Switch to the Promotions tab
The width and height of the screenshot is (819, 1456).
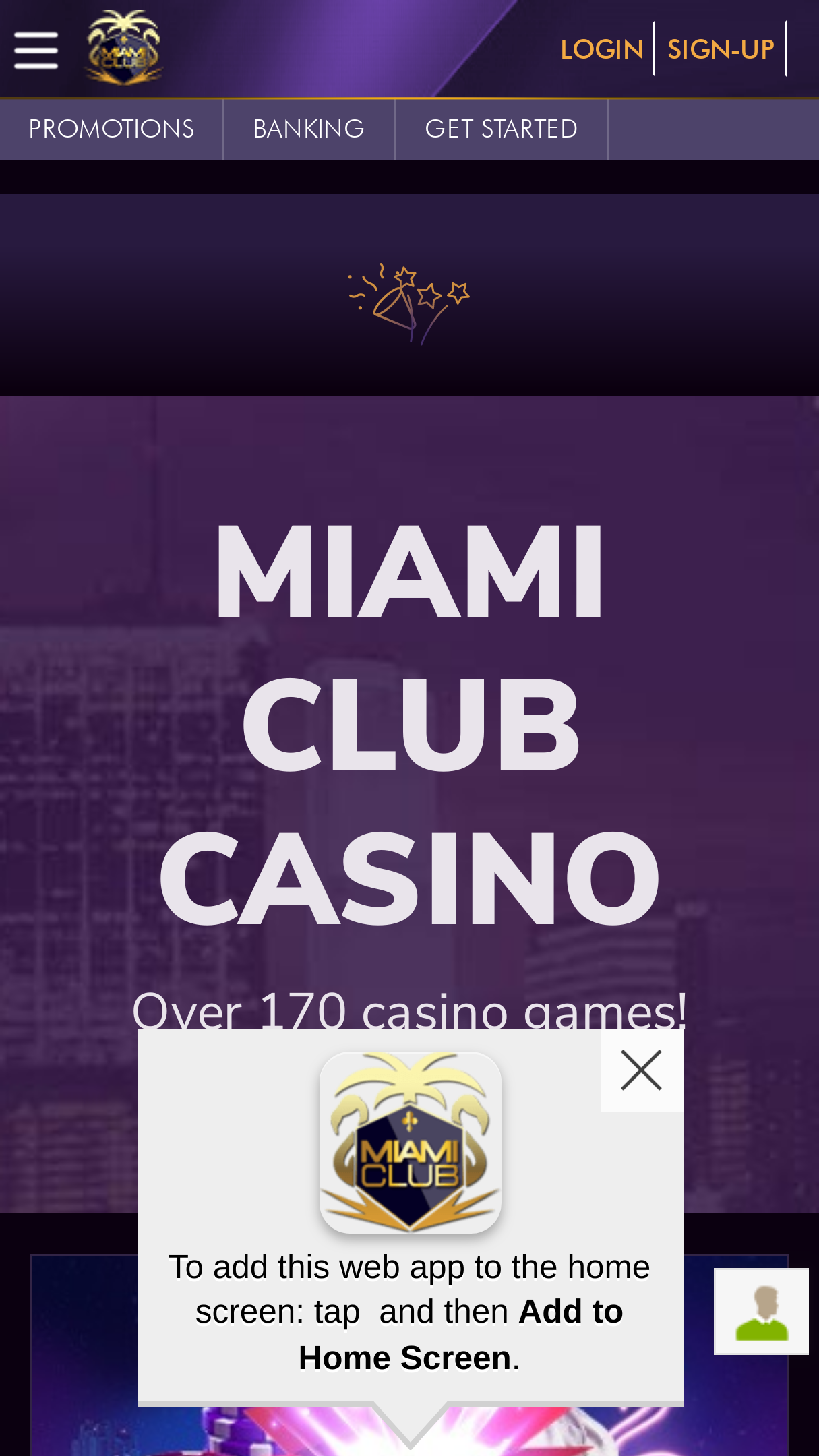pyautogui.click(x=111, y=129)
